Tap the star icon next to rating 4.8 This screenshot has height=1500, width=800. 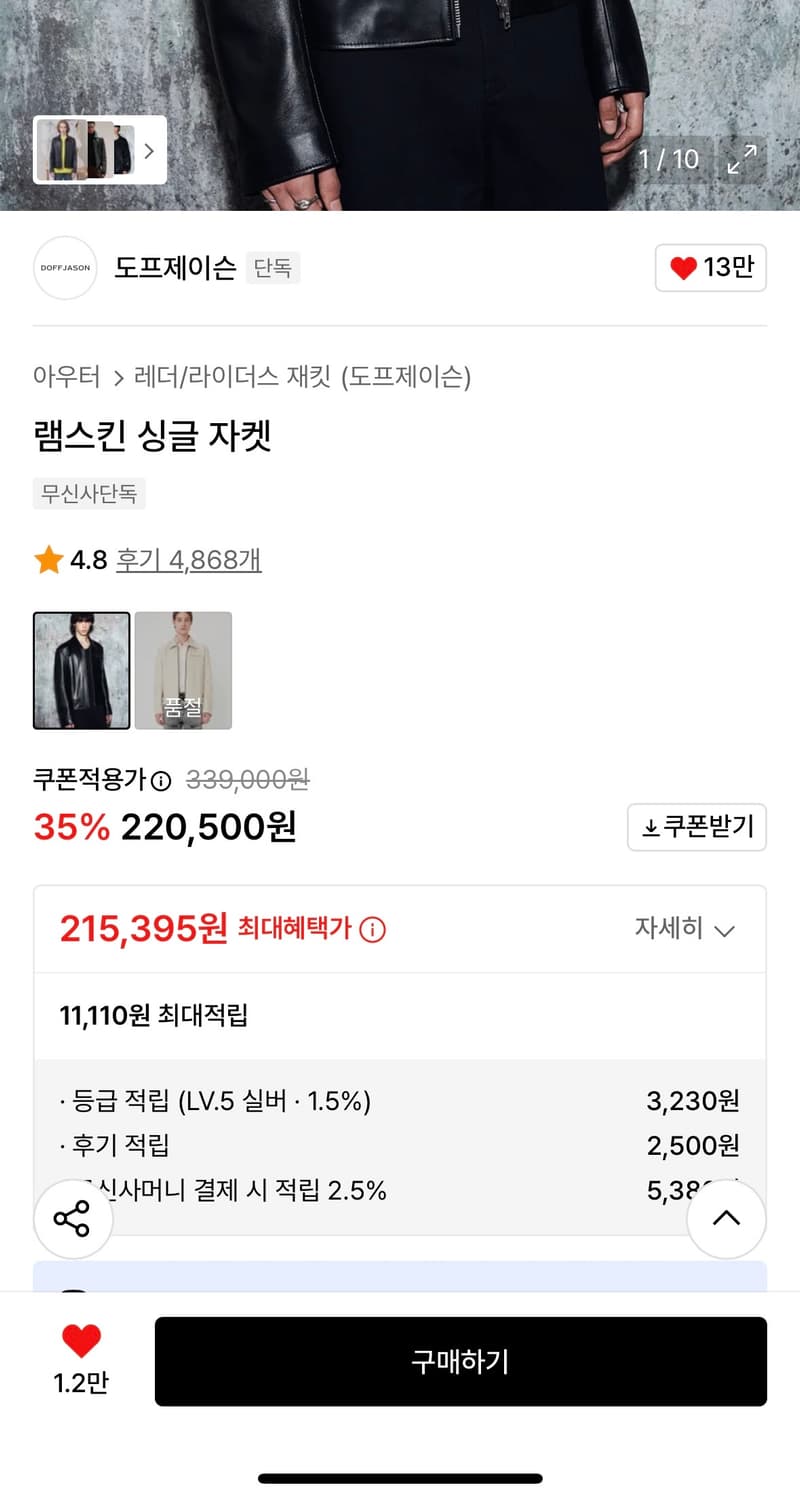point(47,560)
